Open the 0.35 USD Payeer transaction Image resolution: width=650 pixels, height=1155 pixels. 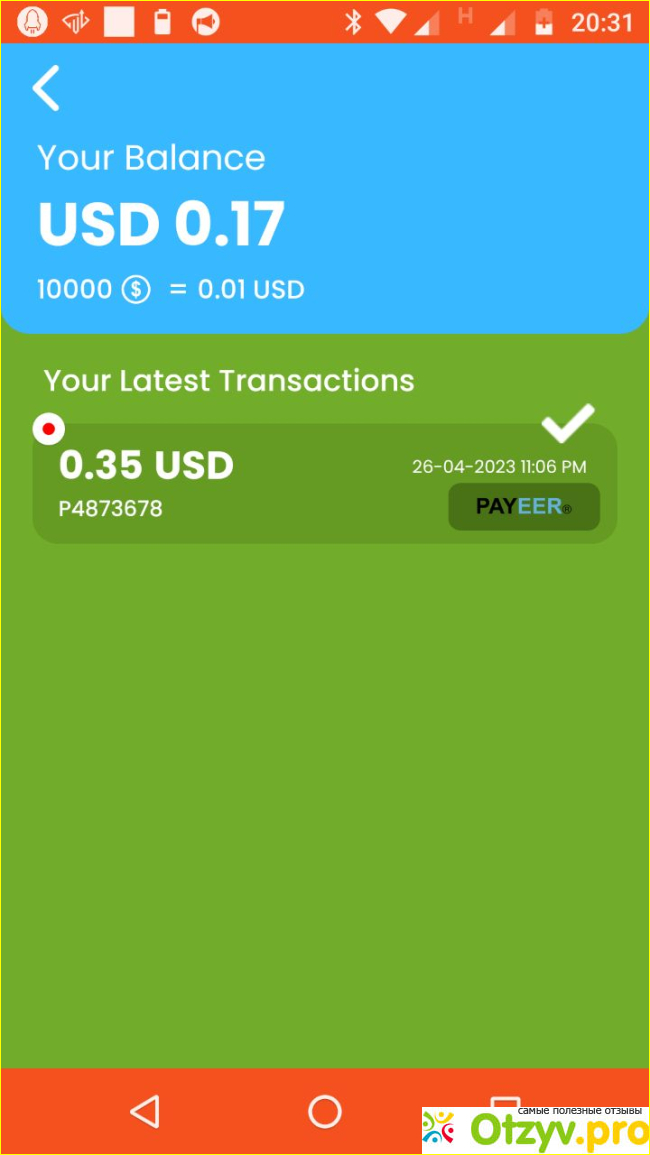[x=324, y=484]
